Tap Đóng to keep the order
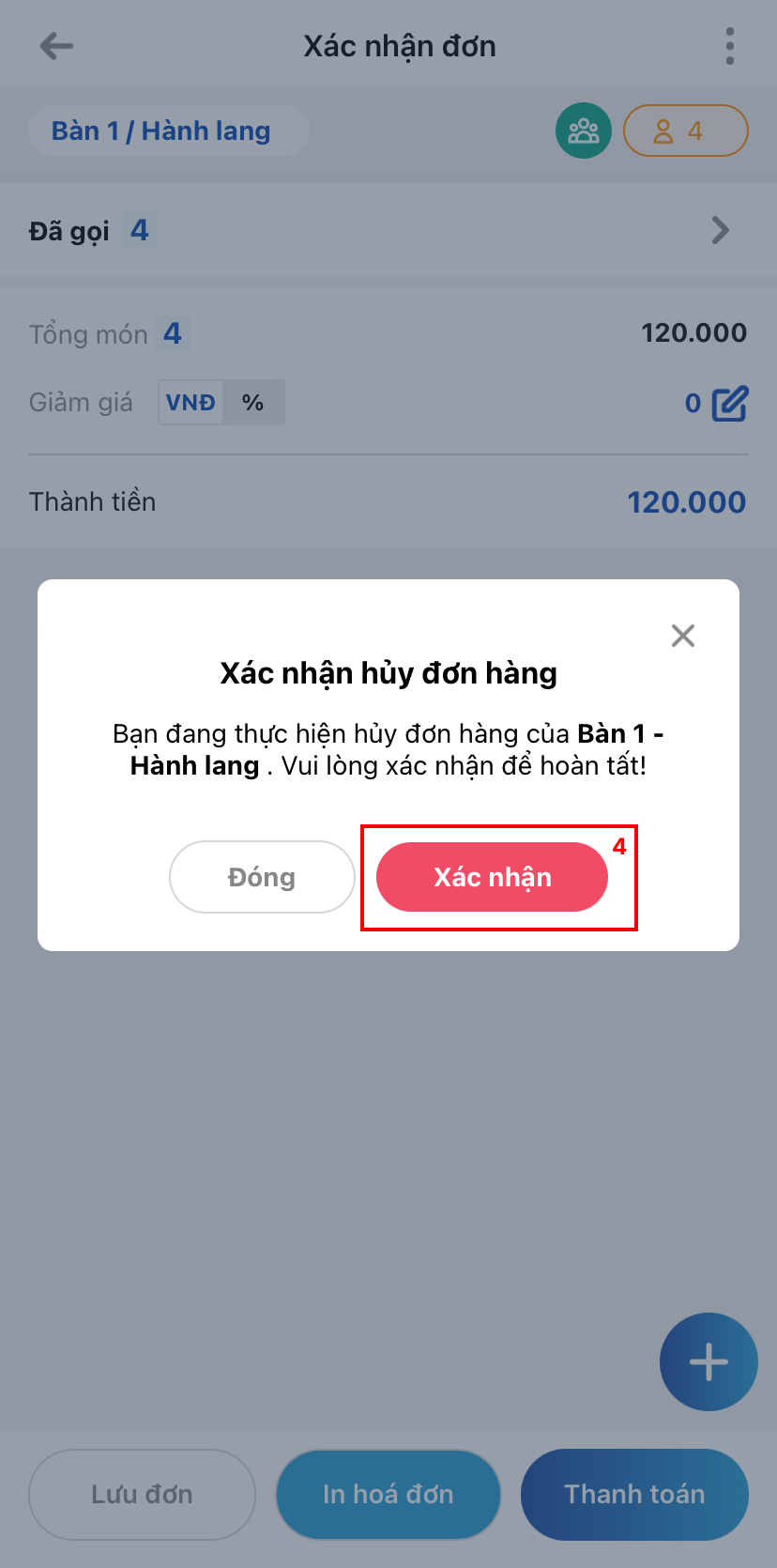This screenshot has width=777, height=1568. [x=262, y=877]
